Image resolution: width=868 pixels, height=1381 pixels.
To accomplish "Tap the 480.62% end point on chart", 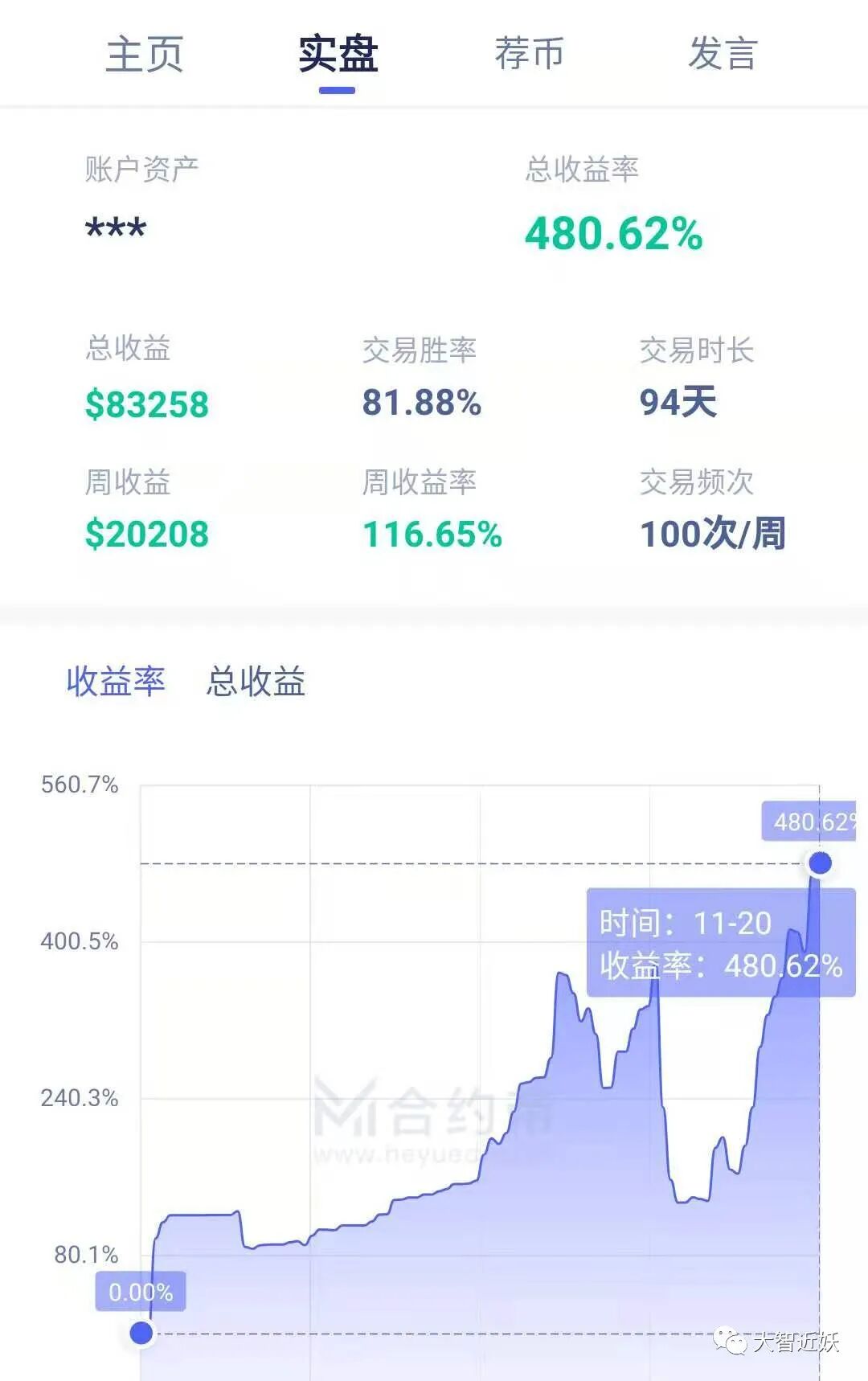I will tap(820, 863).
